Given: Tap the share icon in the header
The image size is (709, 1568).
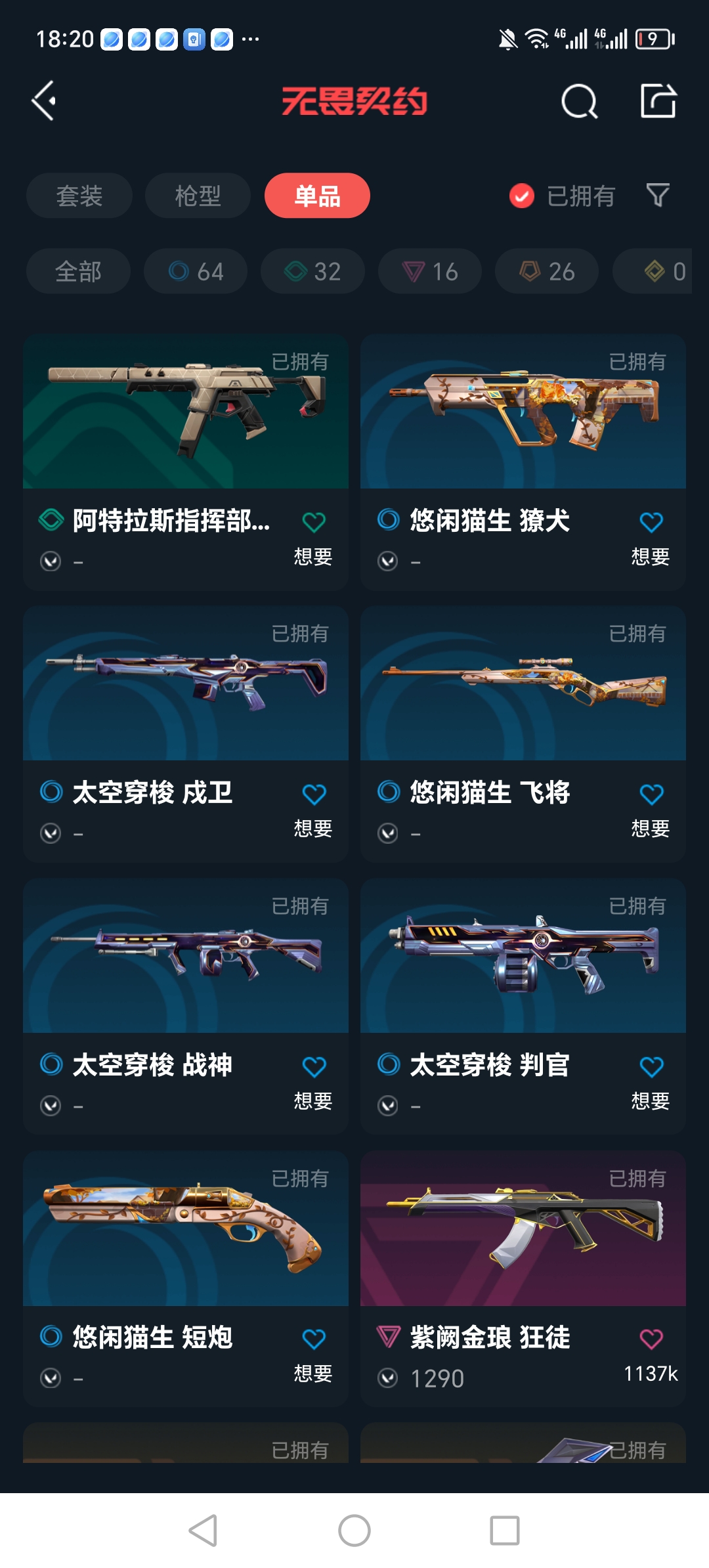Looking at the screenshot, I should (x=658, y=101).
